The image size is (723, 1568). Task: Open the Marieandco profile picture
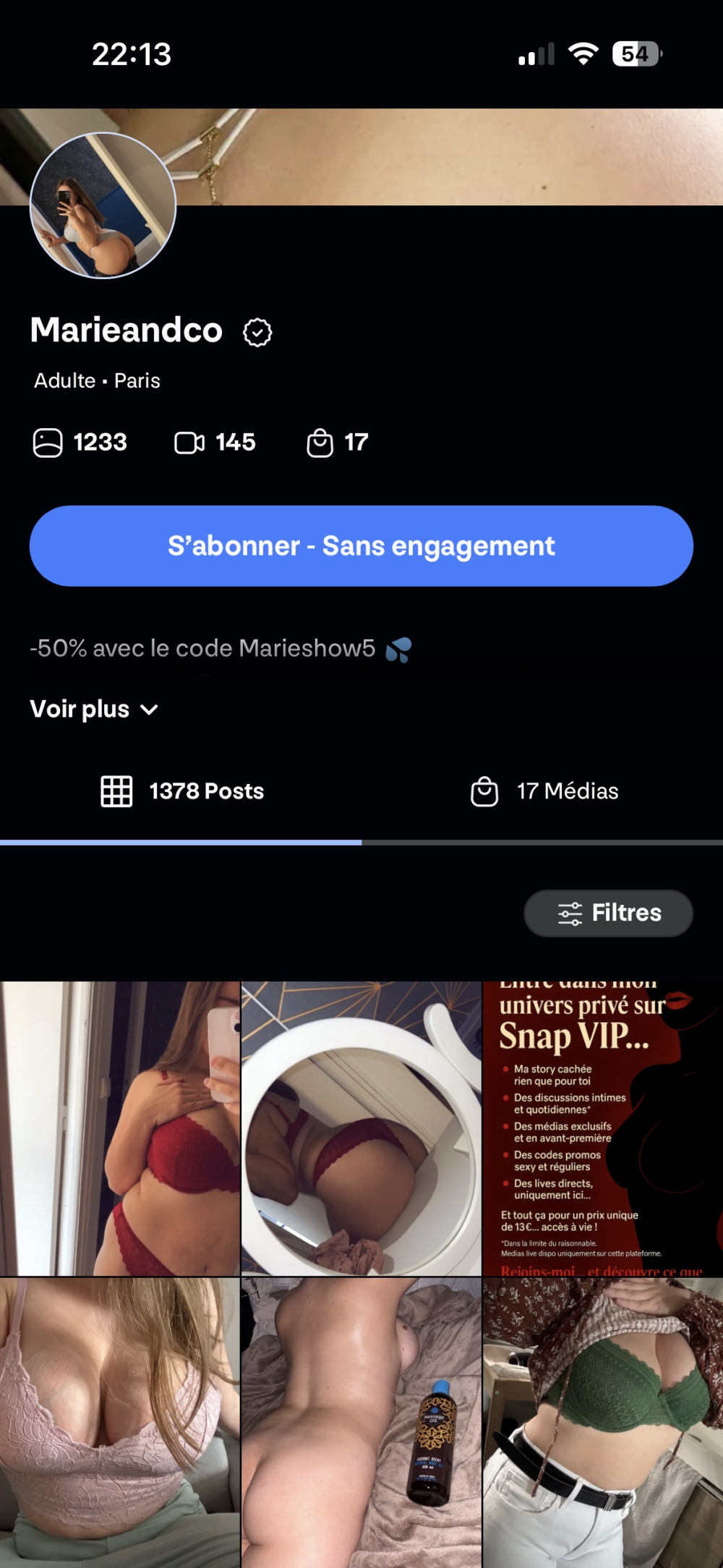[103, 205]
